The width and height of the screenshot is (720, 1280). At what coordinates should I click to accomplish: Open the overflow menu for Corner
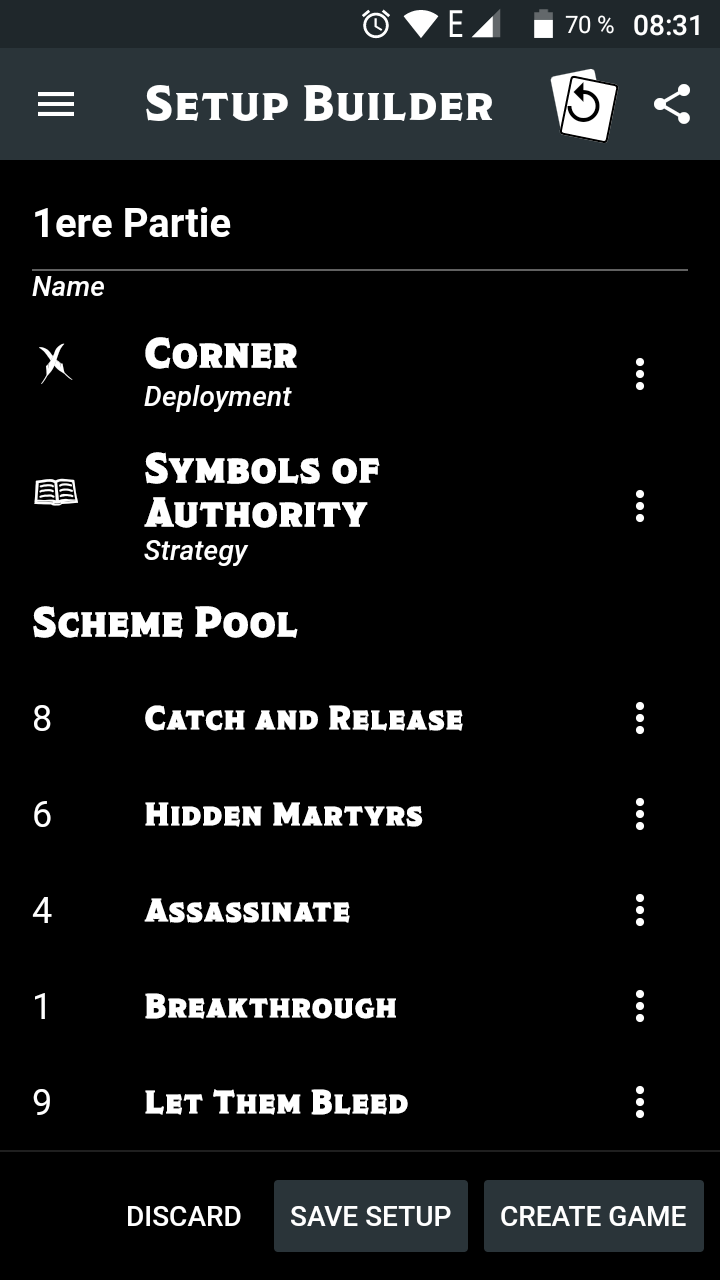coord(639,374)
